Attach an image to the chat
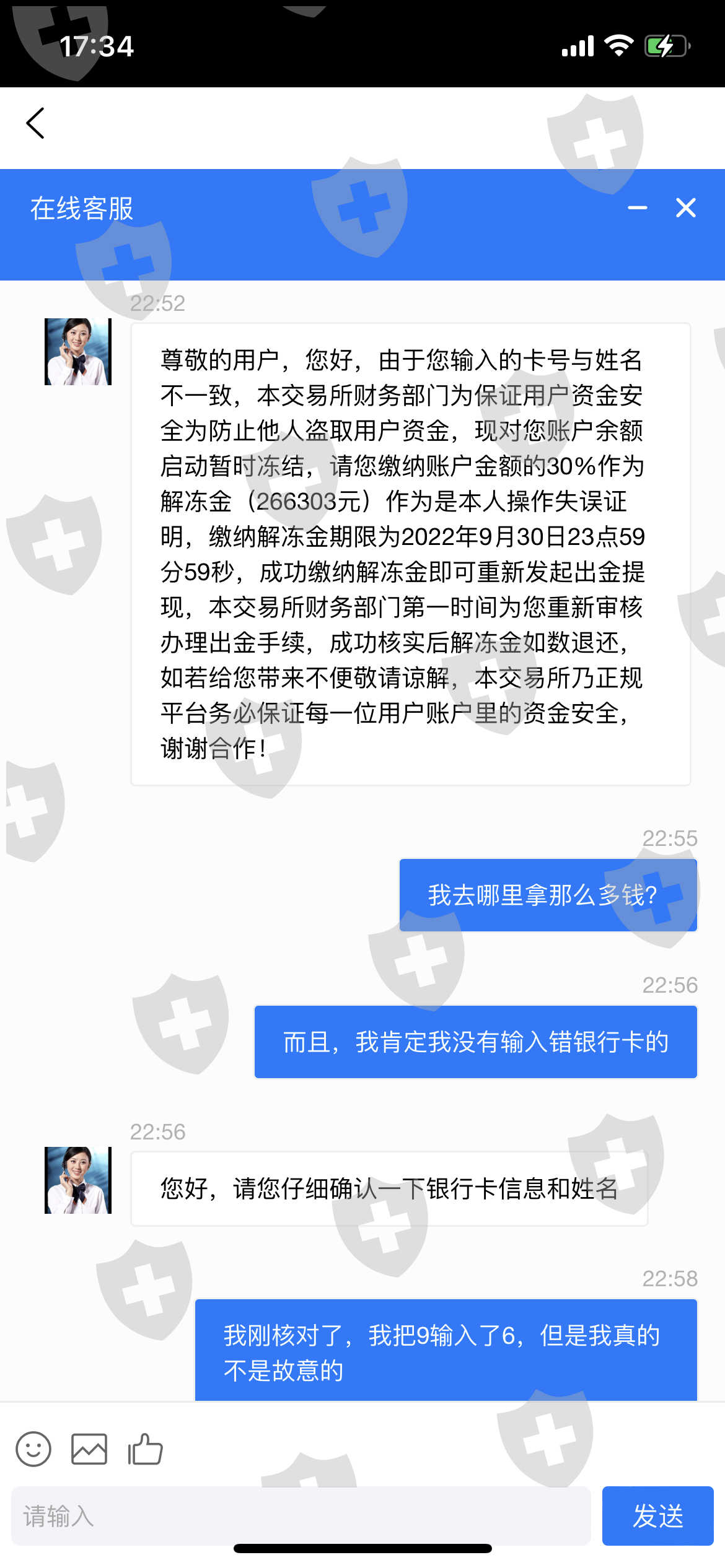Screen dimensions: 725x1568 89,1449
